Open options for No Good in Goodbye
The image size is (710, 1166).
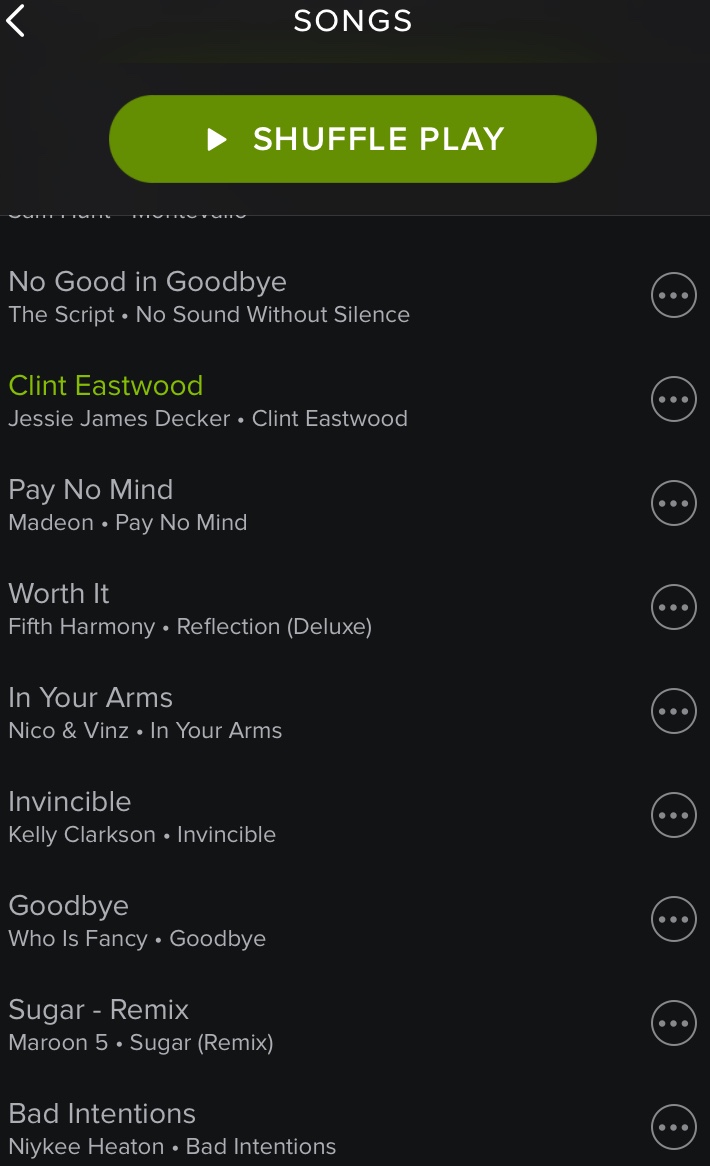673,296
